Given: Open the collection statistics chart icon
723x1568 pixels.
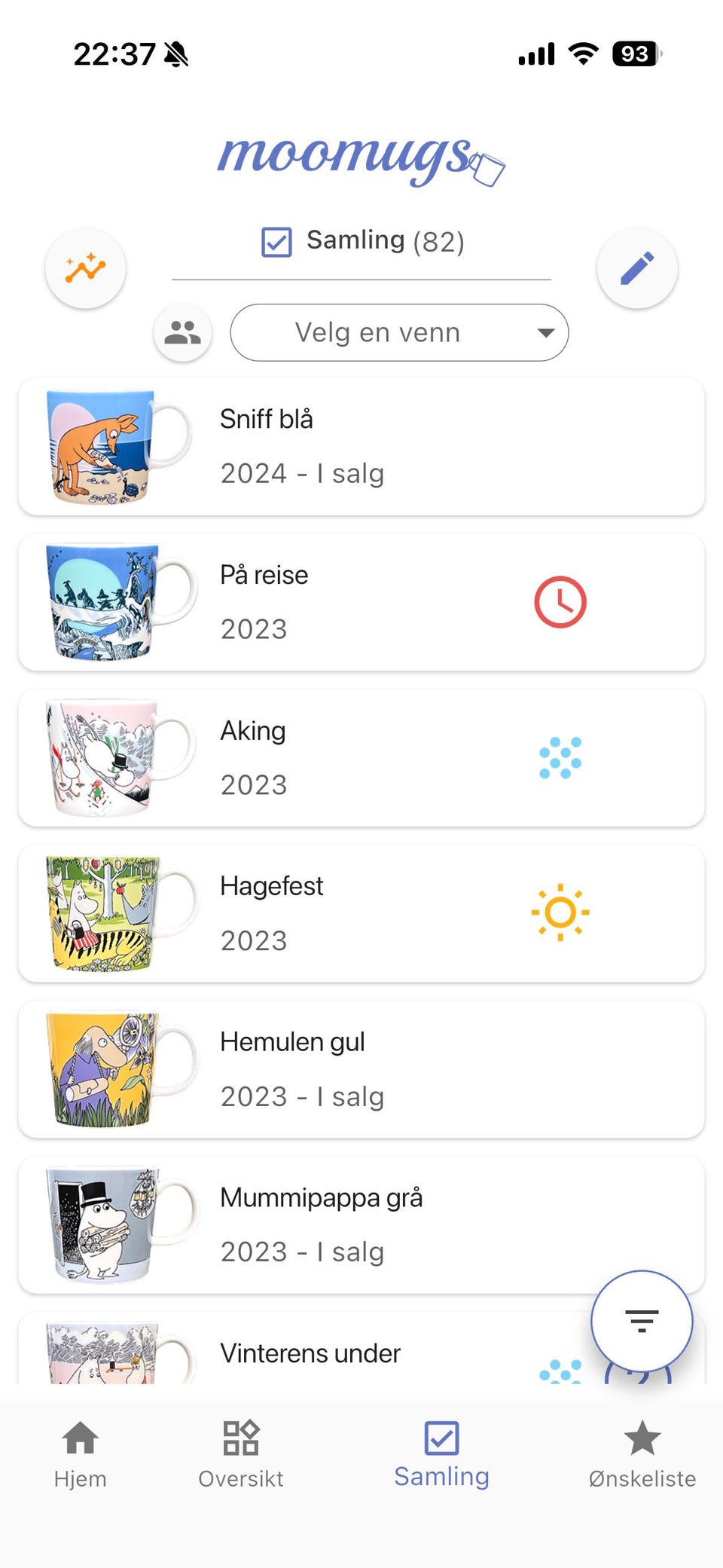Looking at the screenshot, I should tap(85, 268).
